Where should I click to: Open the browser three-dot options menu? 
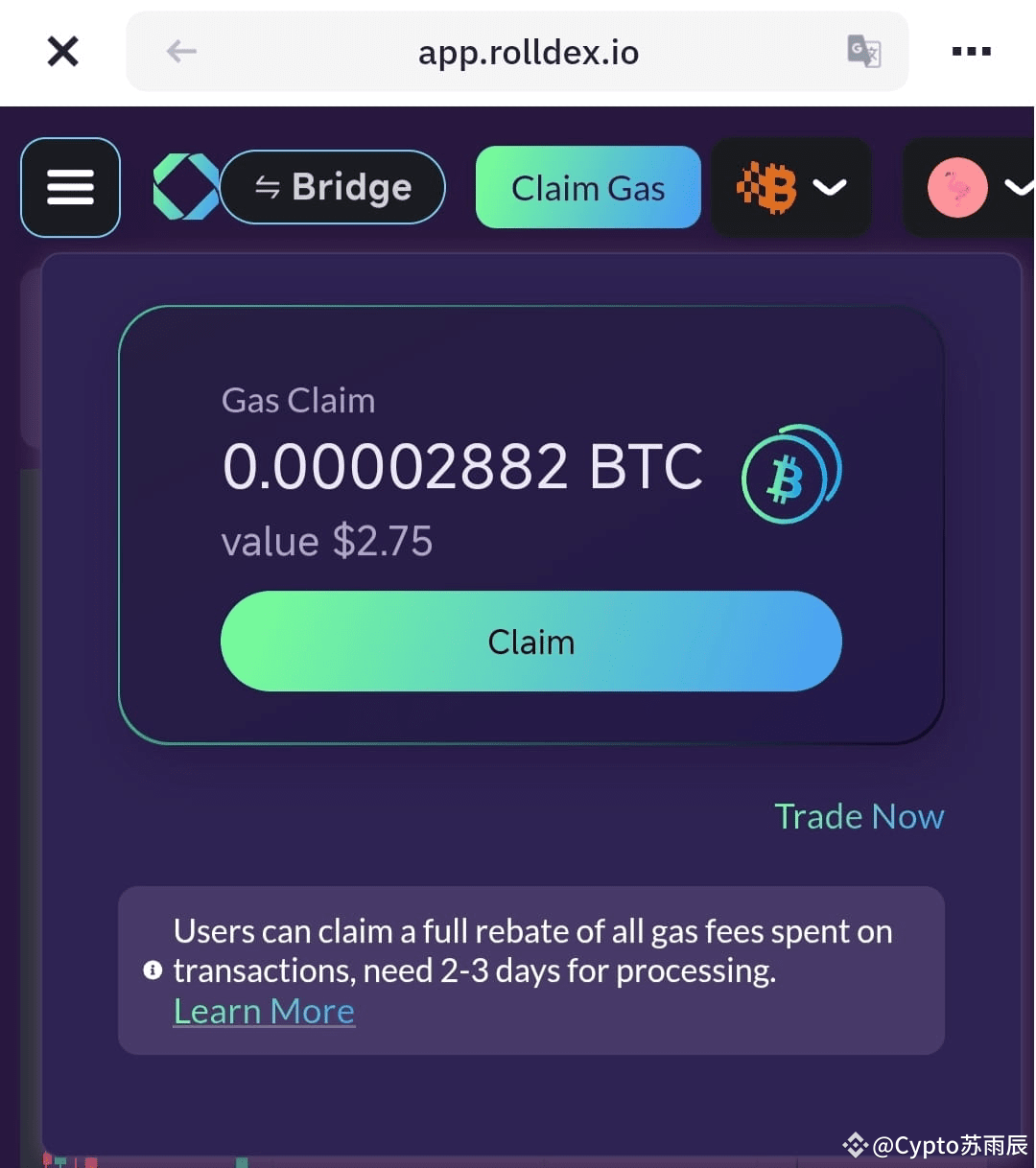click(x=972, y=52)
